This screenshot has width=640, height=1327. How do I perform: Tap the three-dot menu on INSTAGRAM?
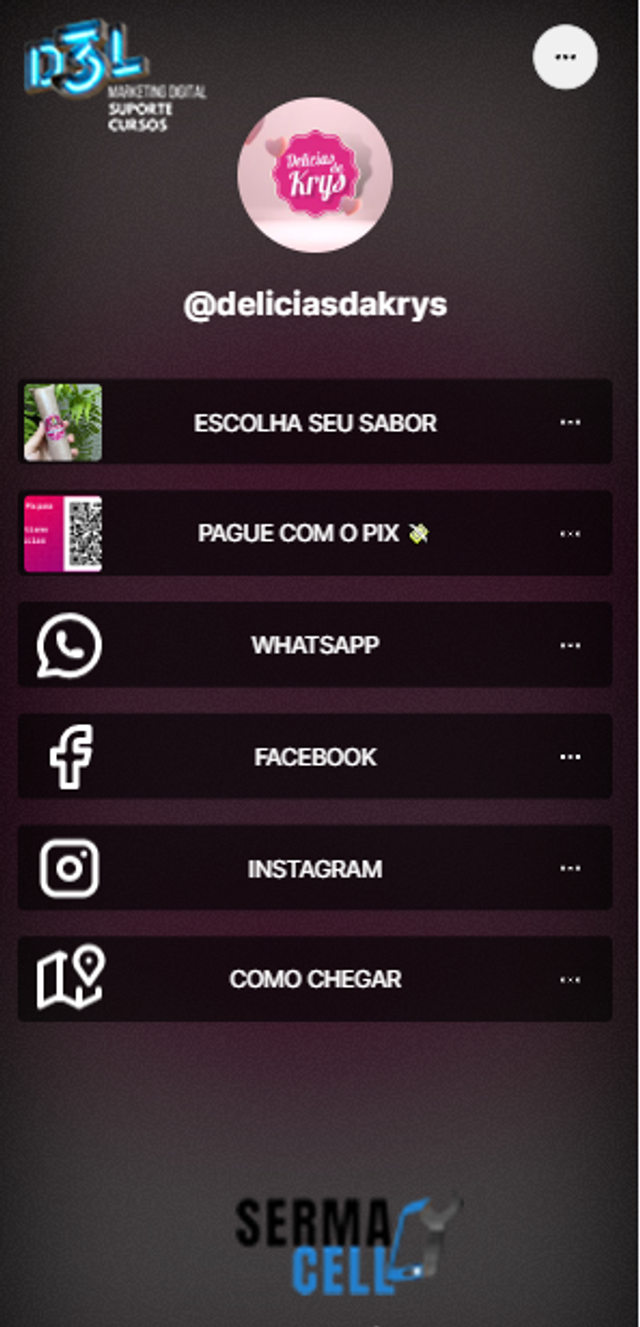pyautogui.click(x=570, y=868)
